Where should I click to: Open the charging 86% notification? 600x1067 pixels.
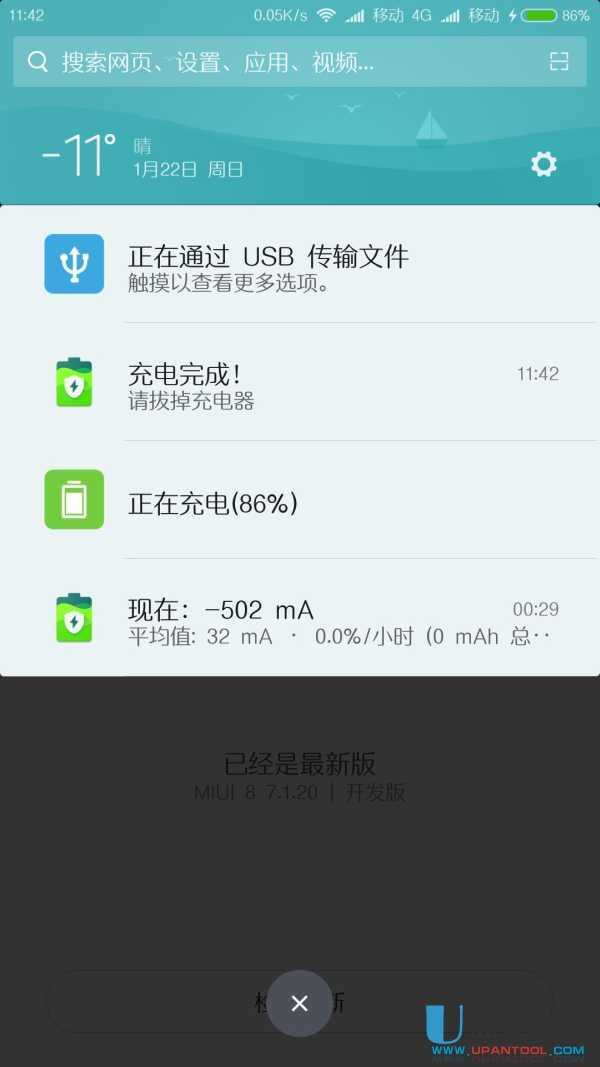tap(300, 502)
